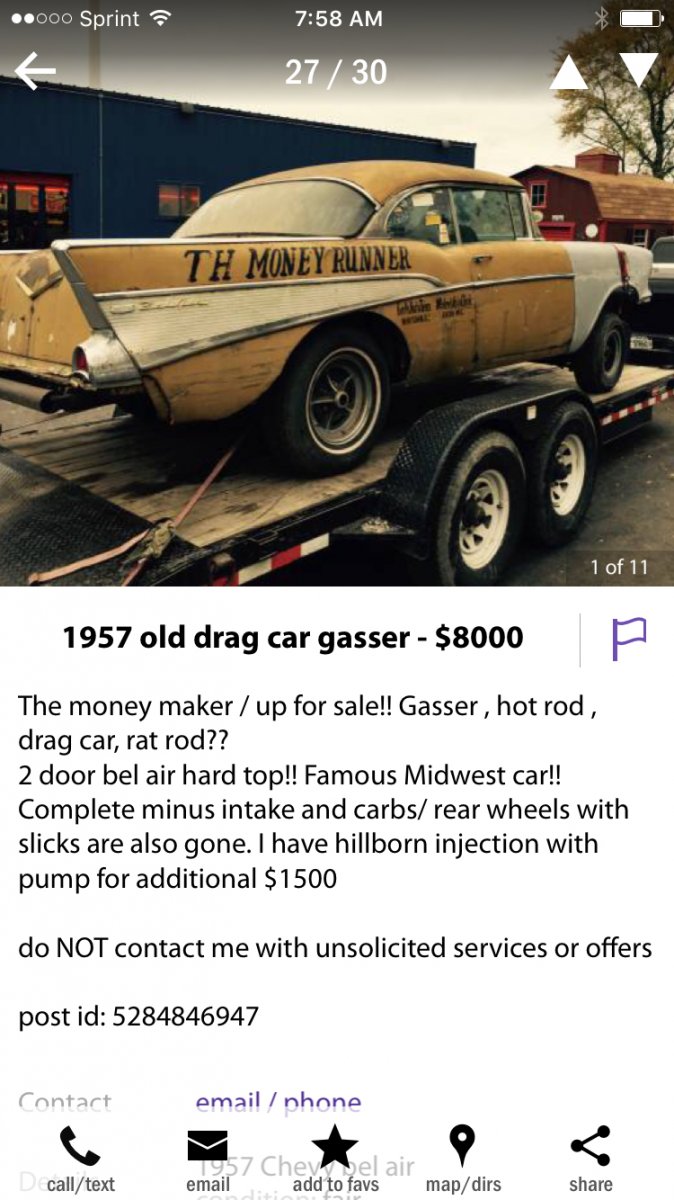Flag this post with the flag icon
Image resolution: width=674 pixels, height=1200 pixels.
coord(629,639)
